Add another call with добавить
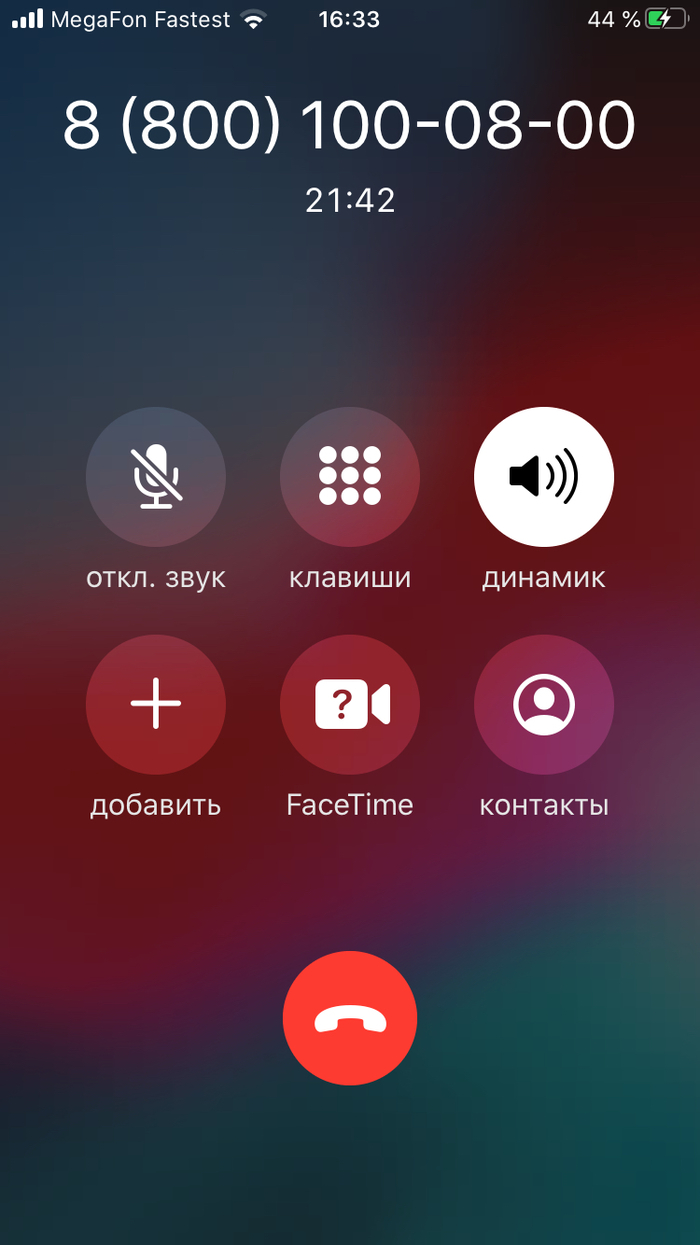 (155, 704)
